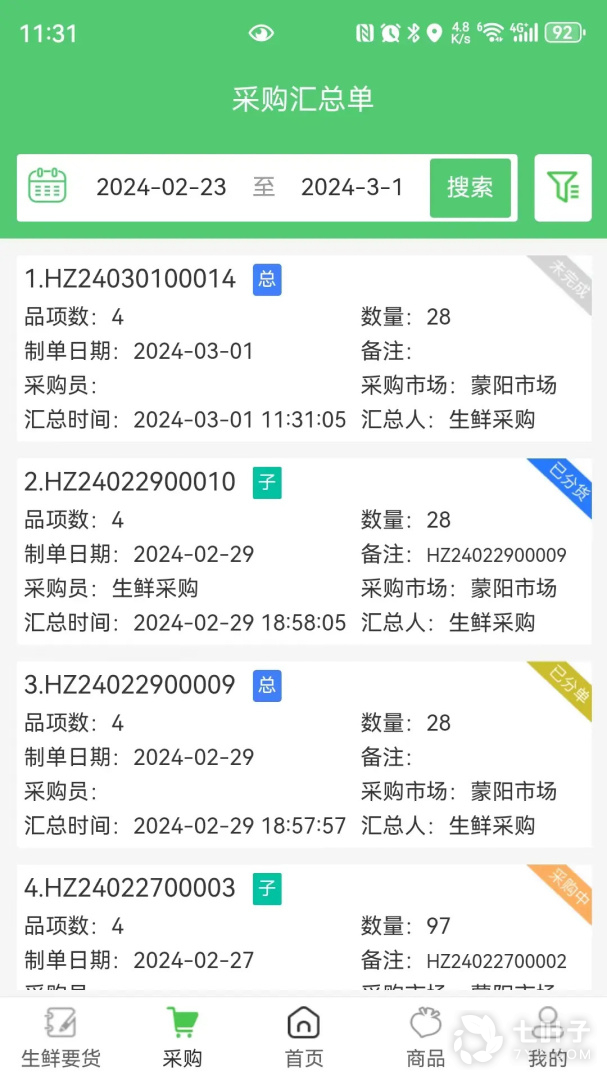
Task: Tap the green 搜索 button
Action: [x=470, y=187]
